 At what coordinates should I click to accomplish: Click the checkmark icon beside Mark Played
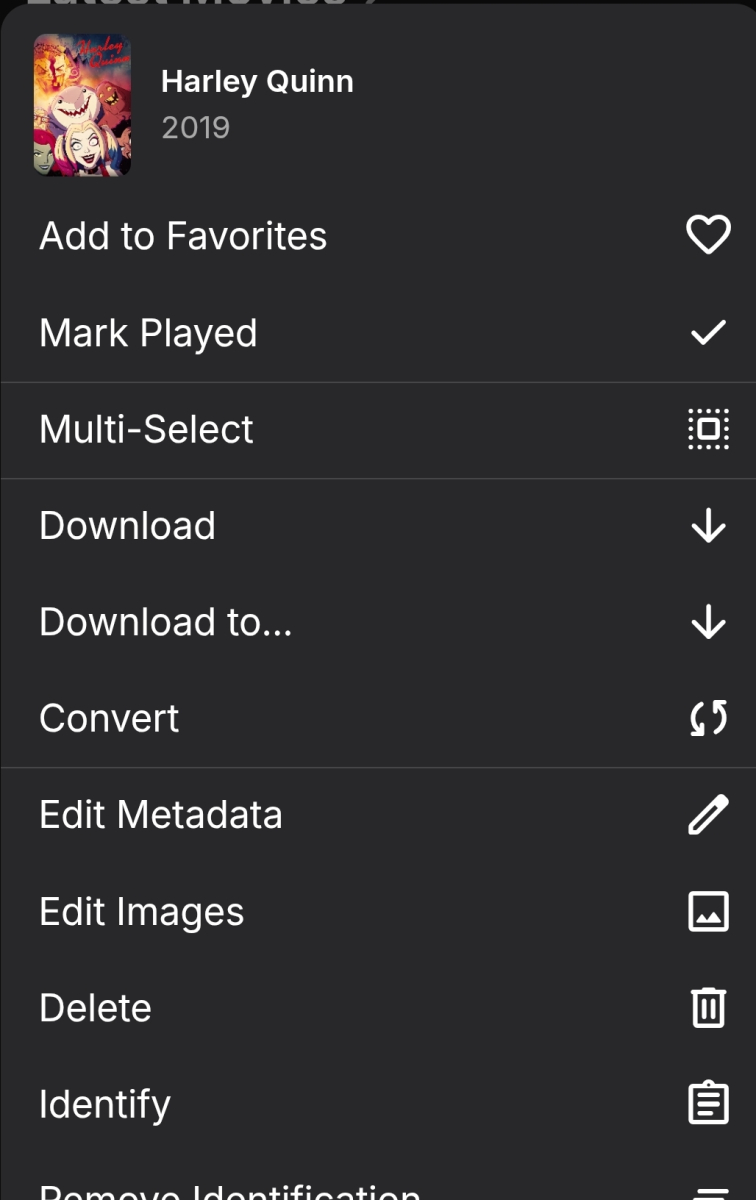(x=708, y=332)
